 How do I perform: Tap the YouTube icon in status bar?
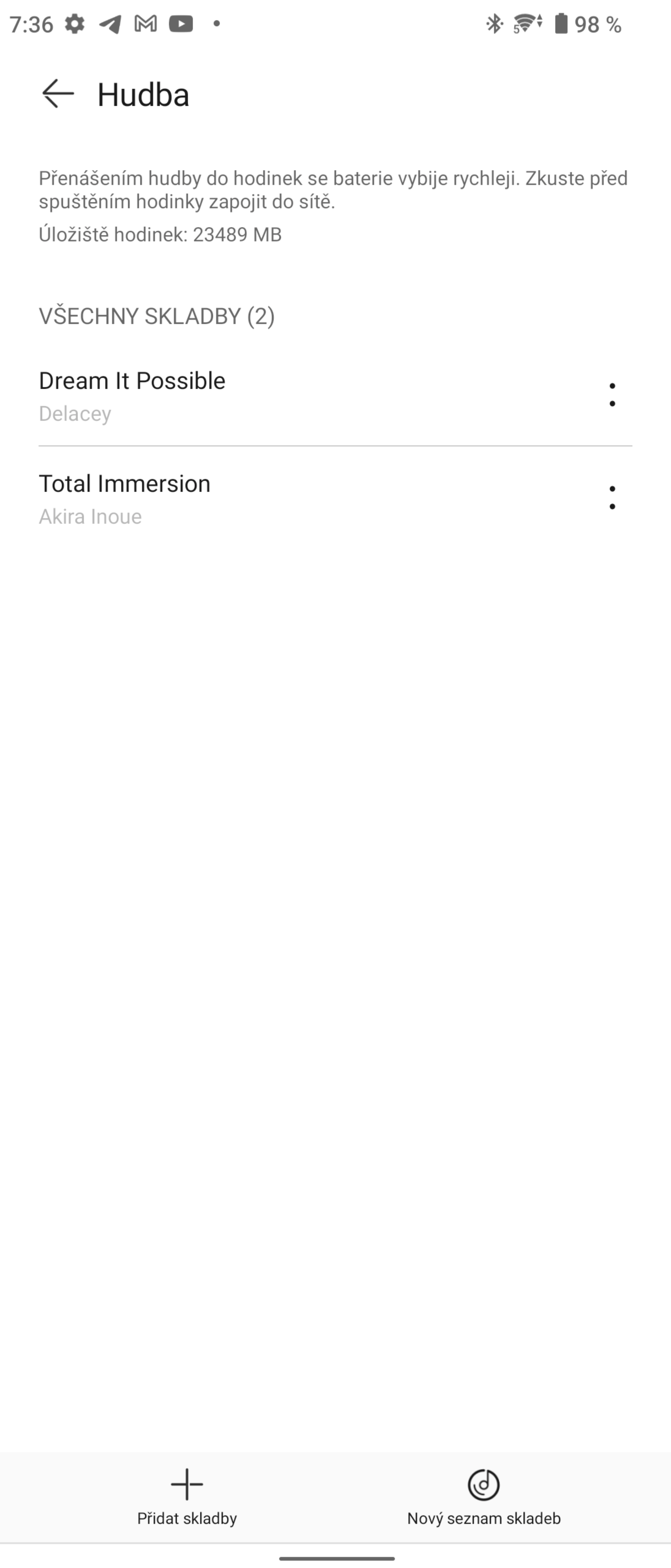(x=181, y=24)
